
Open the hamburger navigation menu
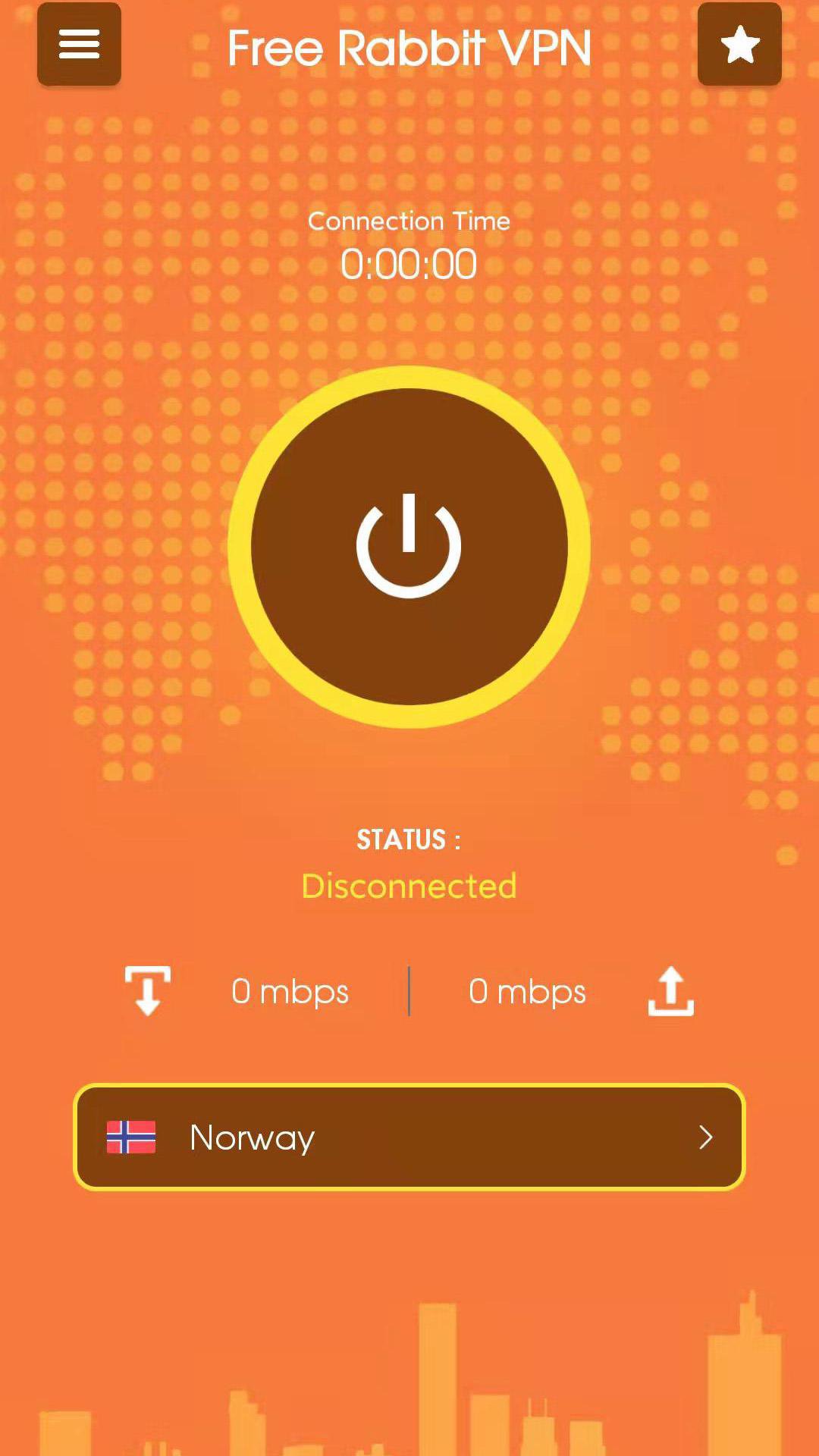[79, 44]
